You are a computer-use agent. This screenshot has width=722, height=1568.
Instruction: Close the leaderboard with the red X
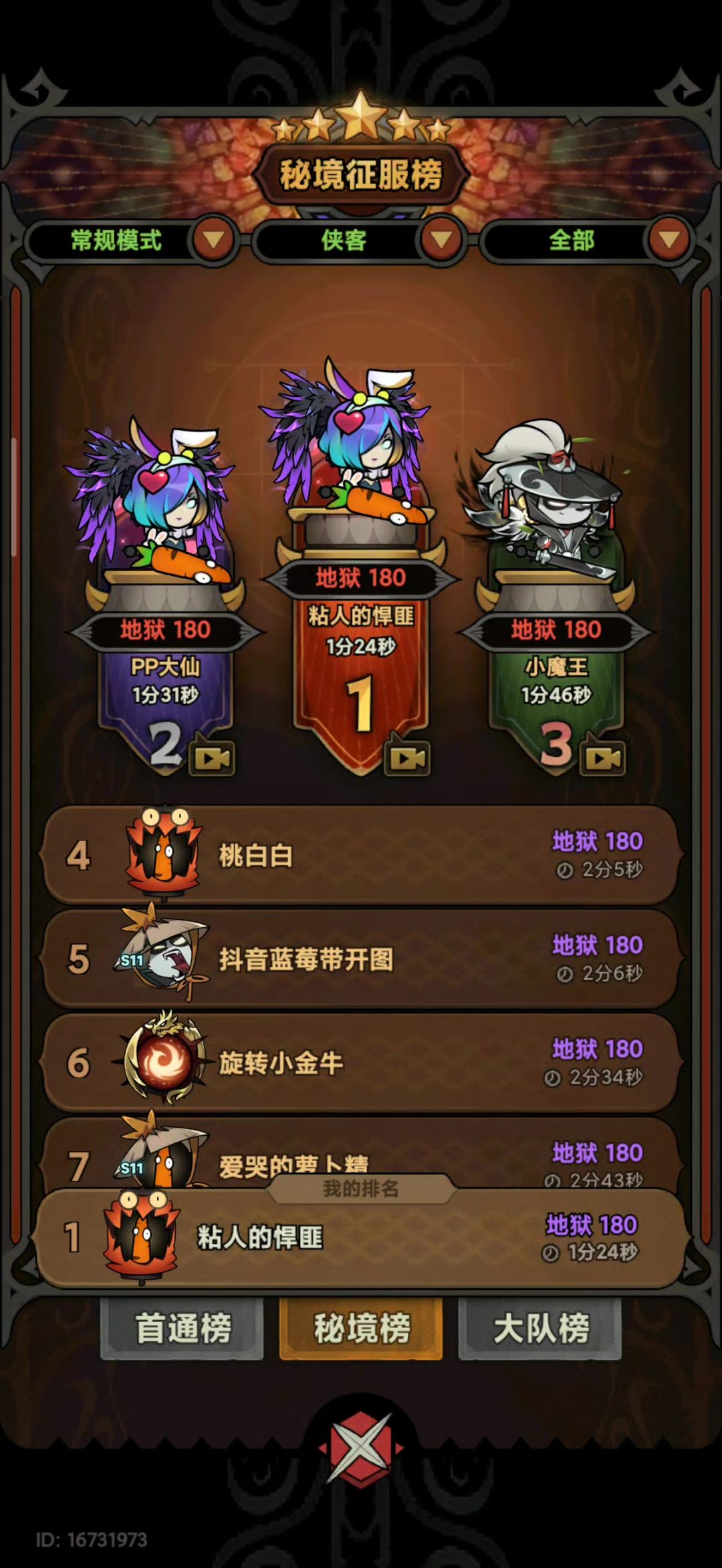pos(361,1448)
